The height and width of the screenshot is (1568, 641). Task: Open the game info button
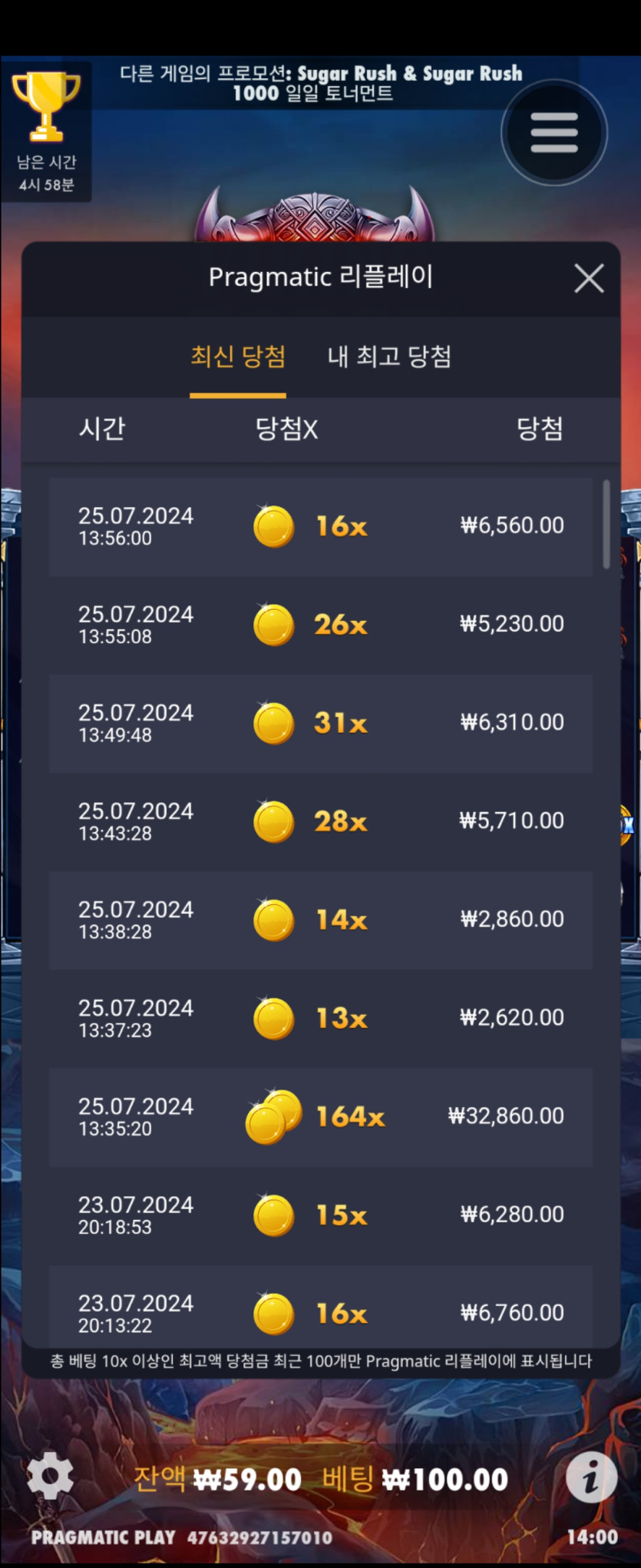[x=591, y=1477]
